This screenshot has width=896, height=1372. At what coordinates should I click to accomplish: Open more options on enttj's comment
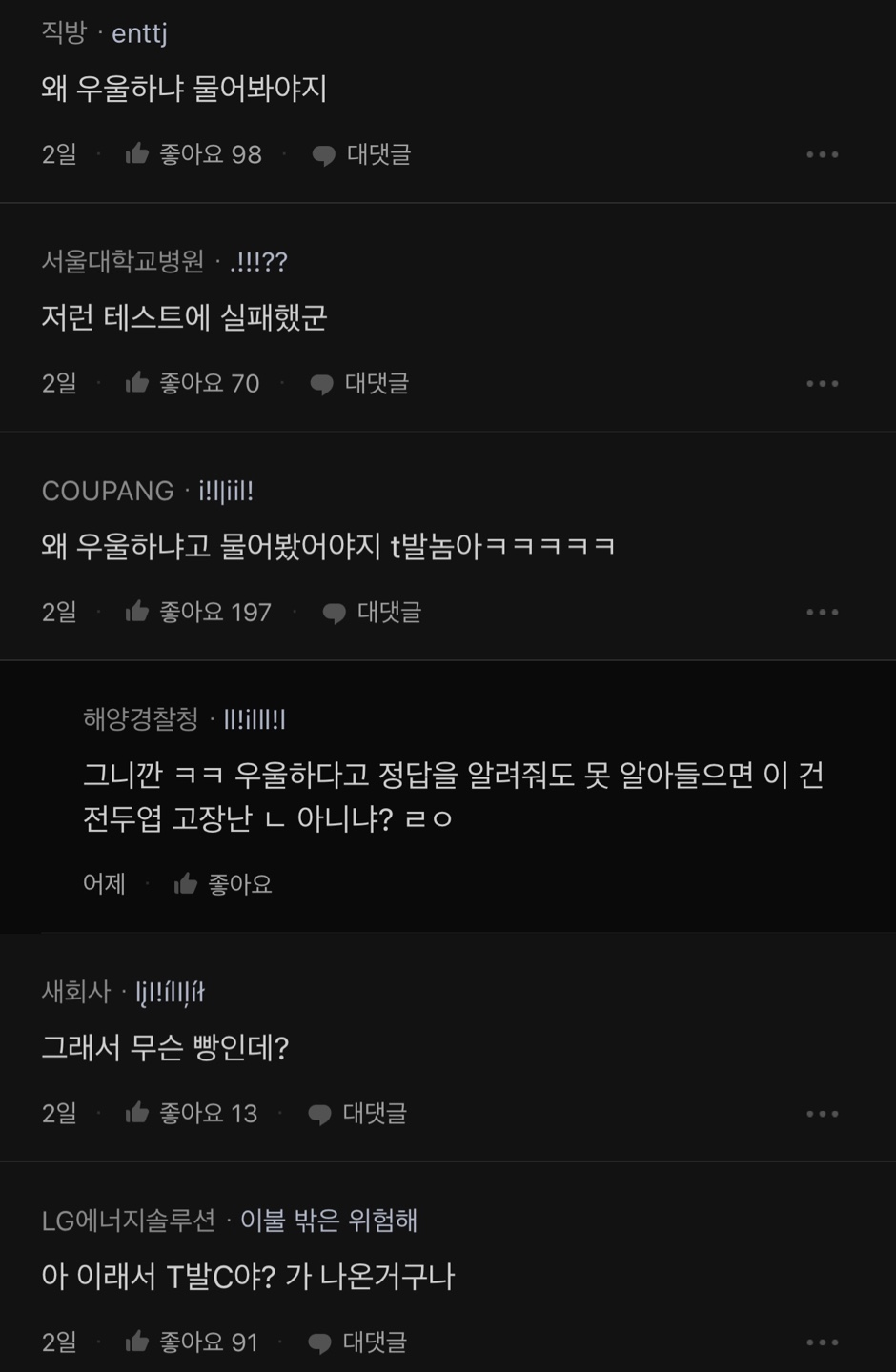[822, 154]
